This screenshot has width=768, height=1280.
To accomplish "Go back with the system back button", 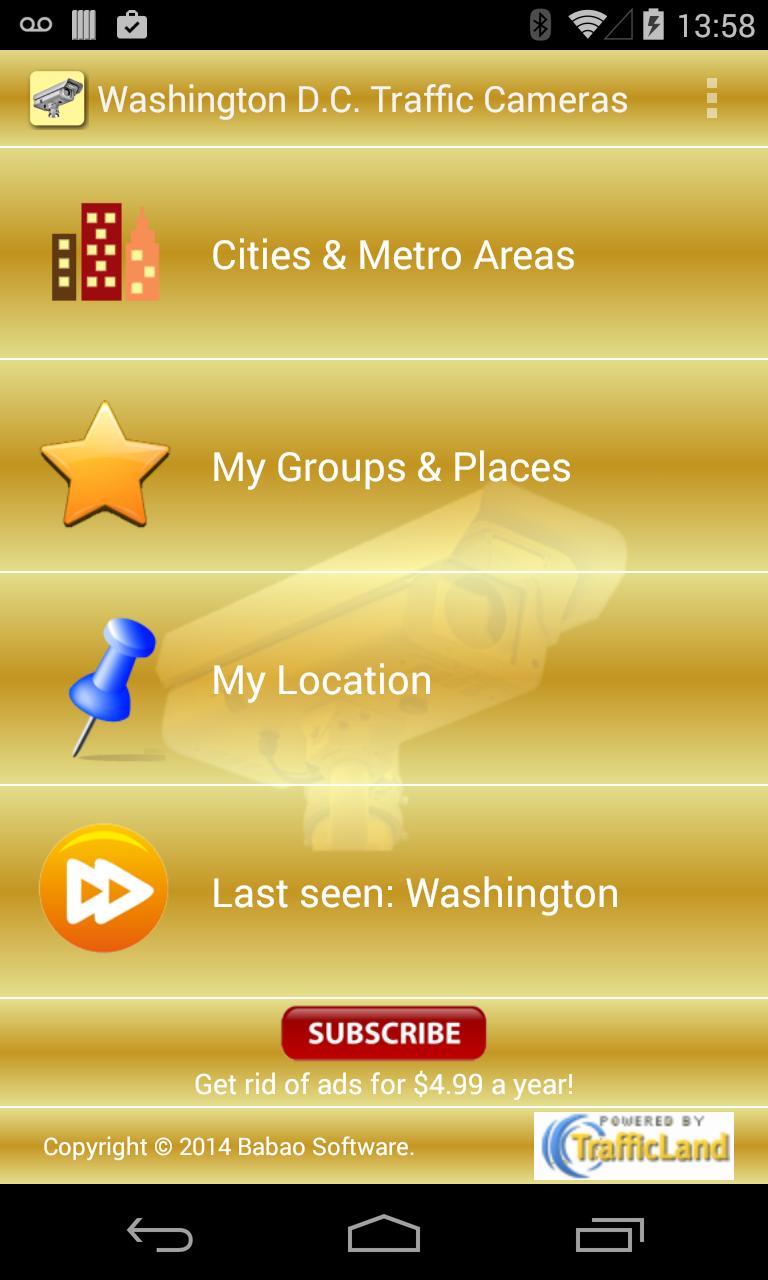I will point(160,1233).
